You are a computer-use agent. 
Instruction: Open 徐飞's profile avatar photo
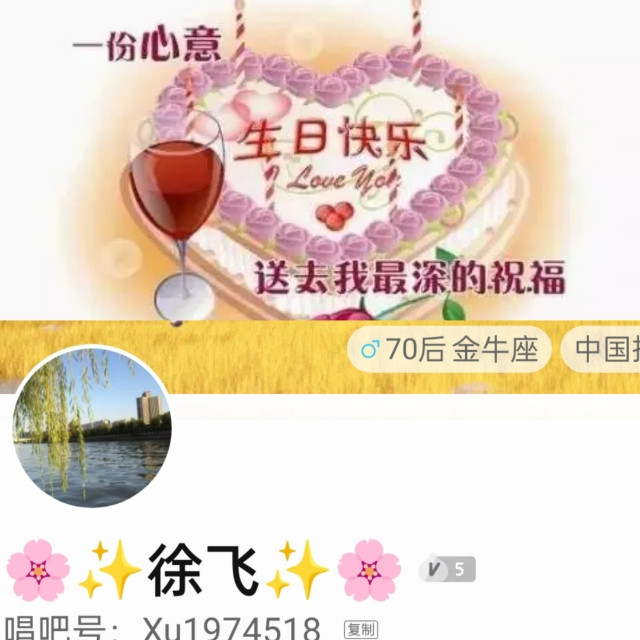pos(92,427)
